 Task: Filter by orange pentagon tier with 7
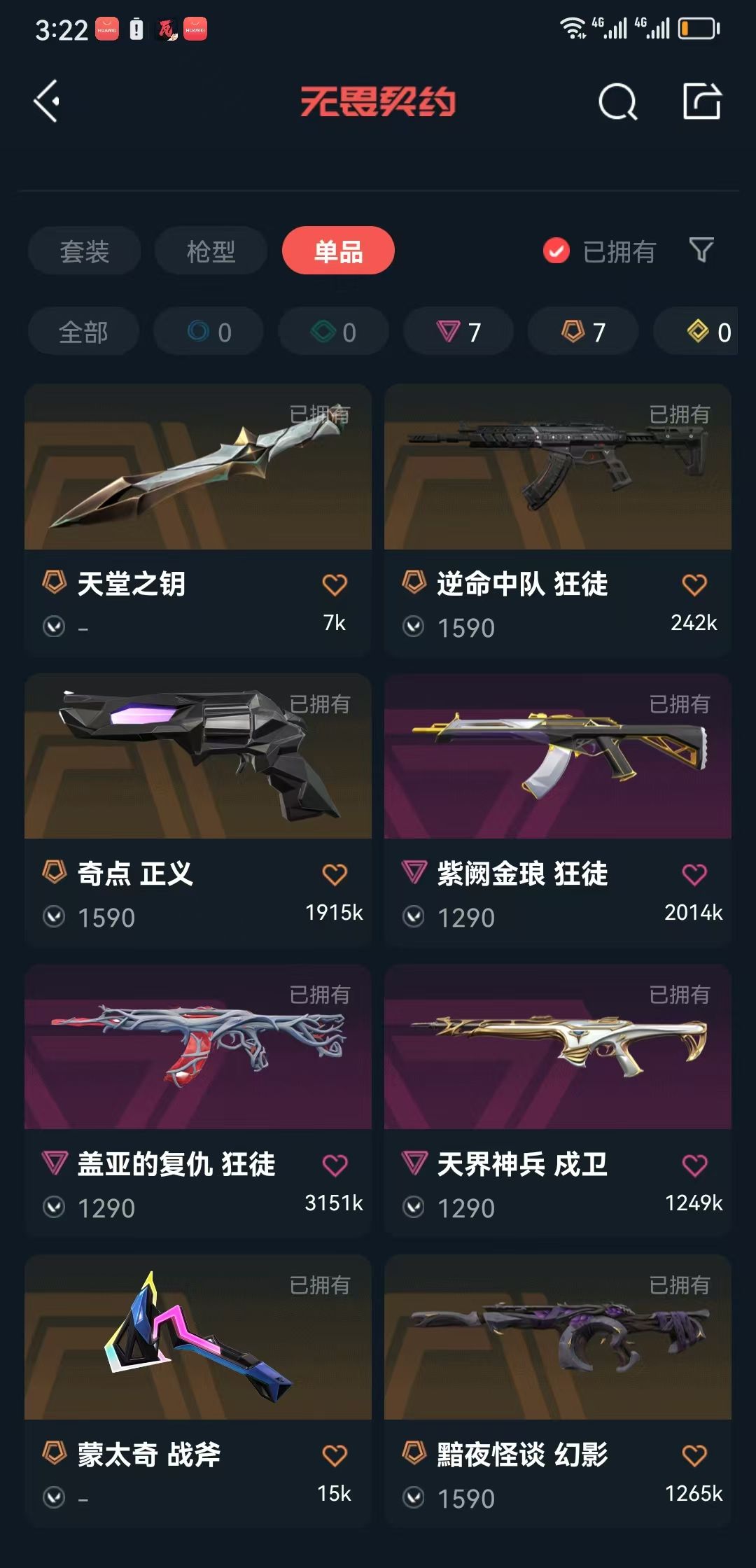(583, 331)
